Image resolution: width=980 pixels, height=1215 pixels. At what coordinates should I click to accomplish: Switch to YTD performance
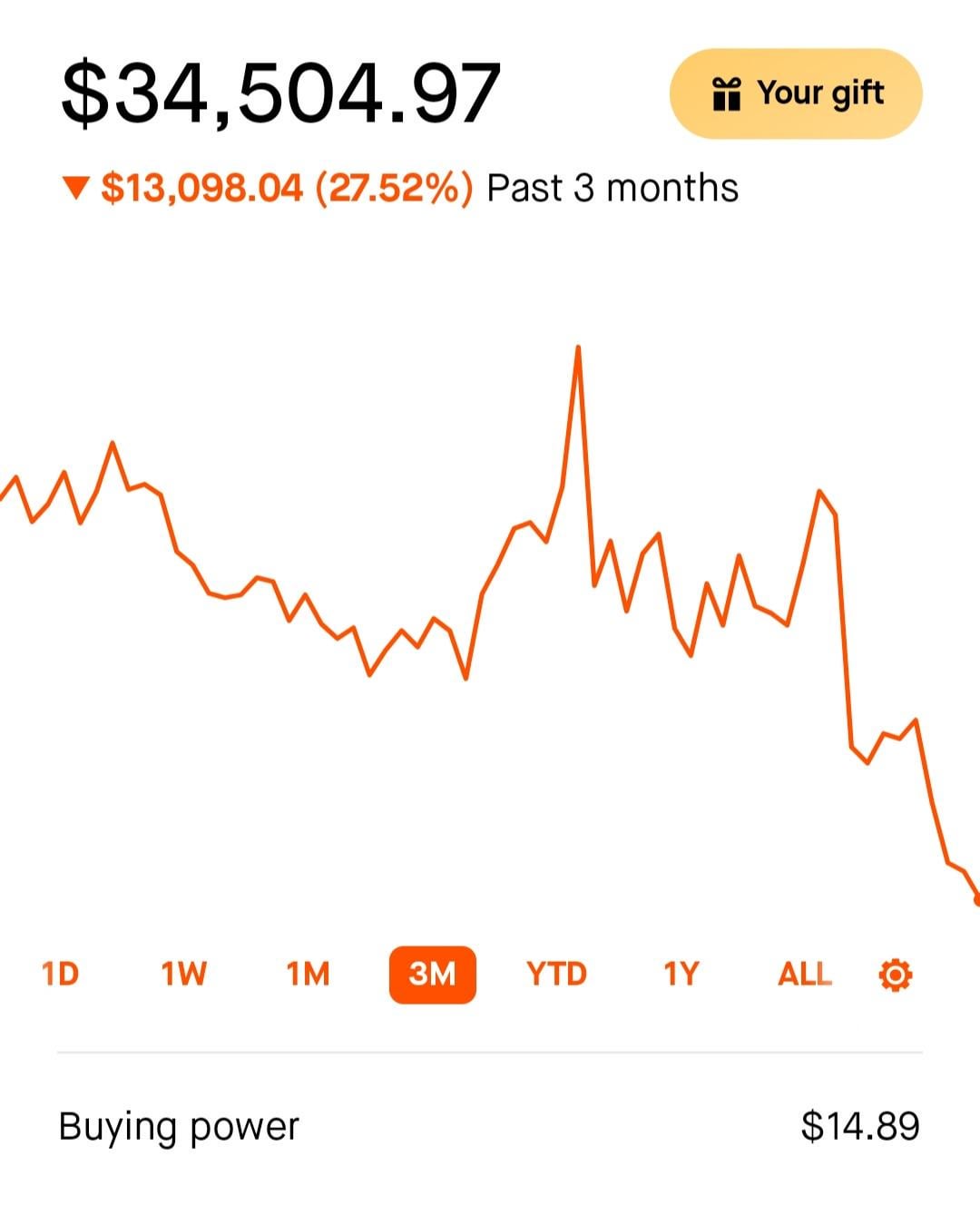coord(556,975)
